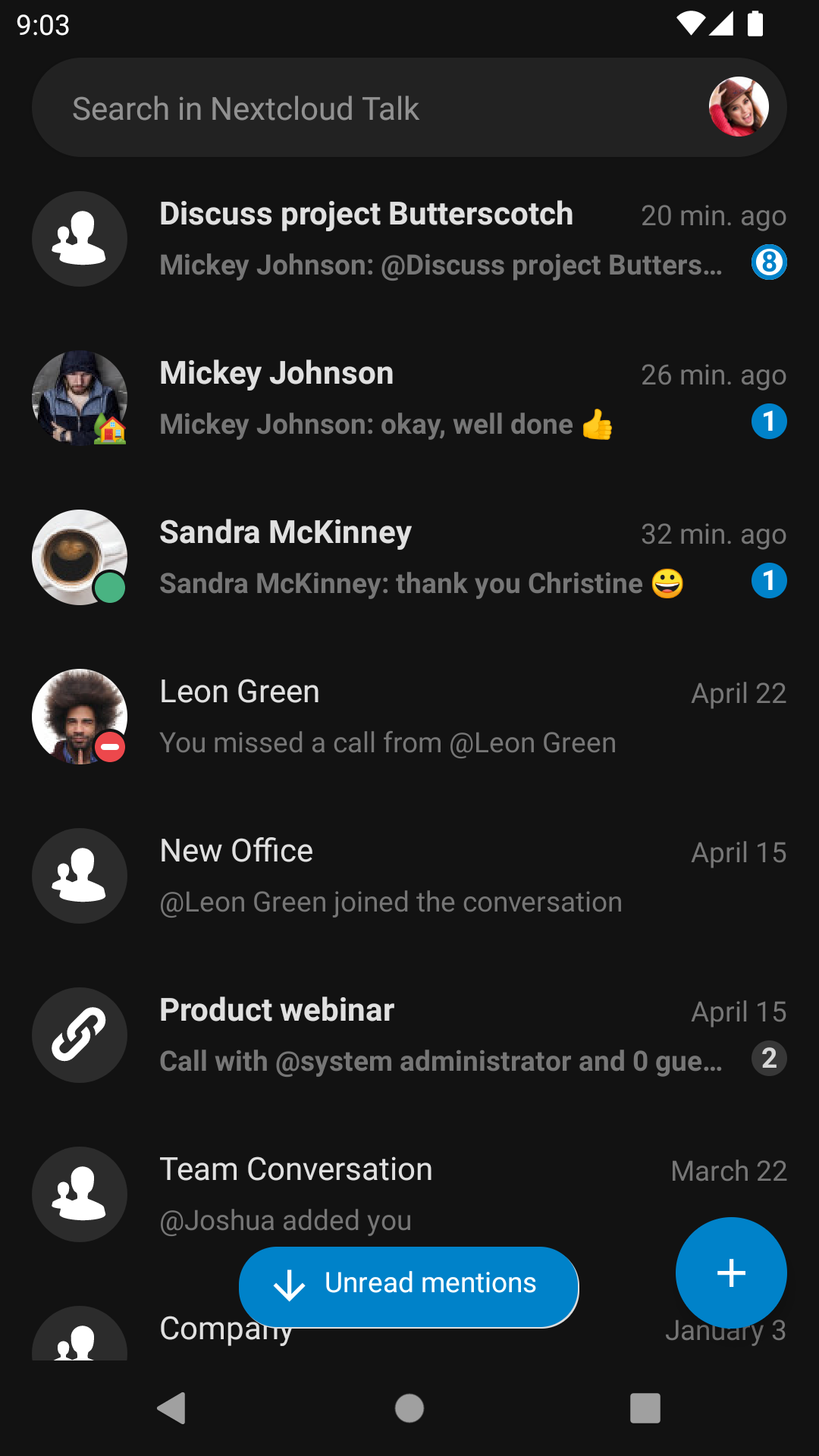The width and height of the screenshot is (819, 1456).
Task: Open the chat with Sandra McKinney
Action: (x=409, y=557)
